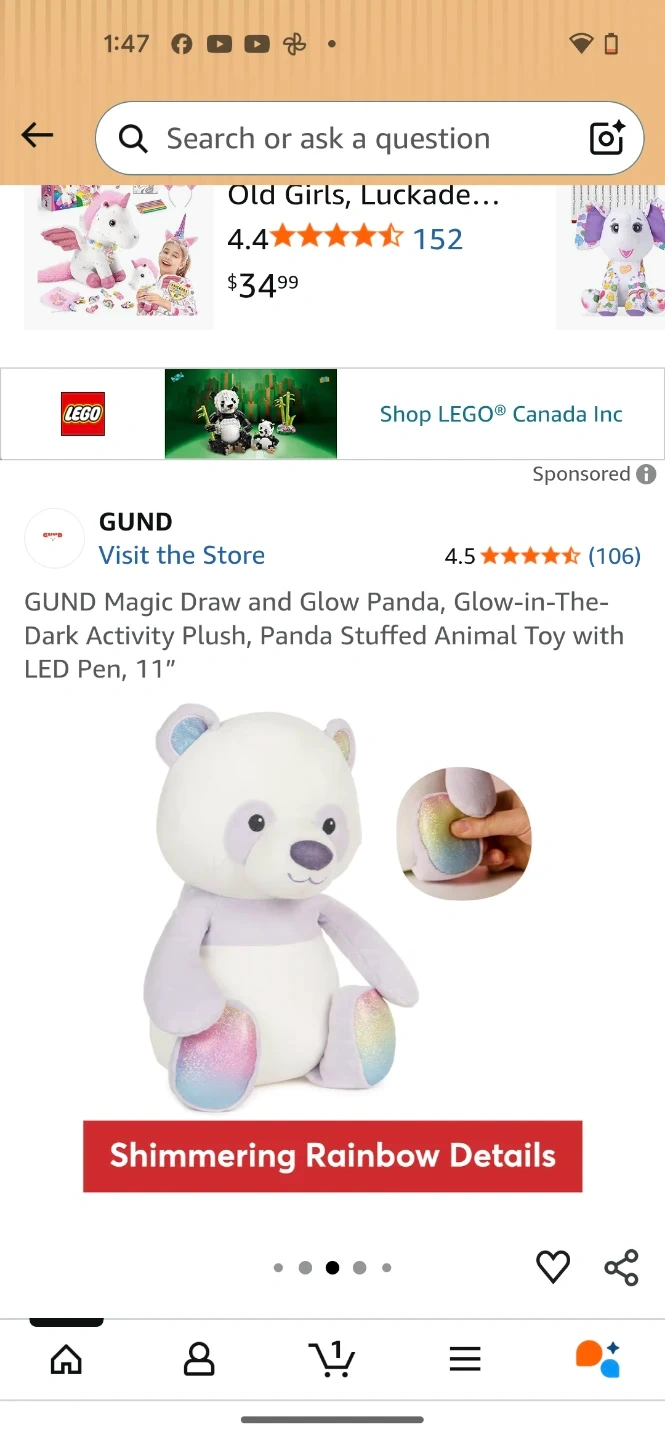Open the elephant plush product card

click(615, 258)
